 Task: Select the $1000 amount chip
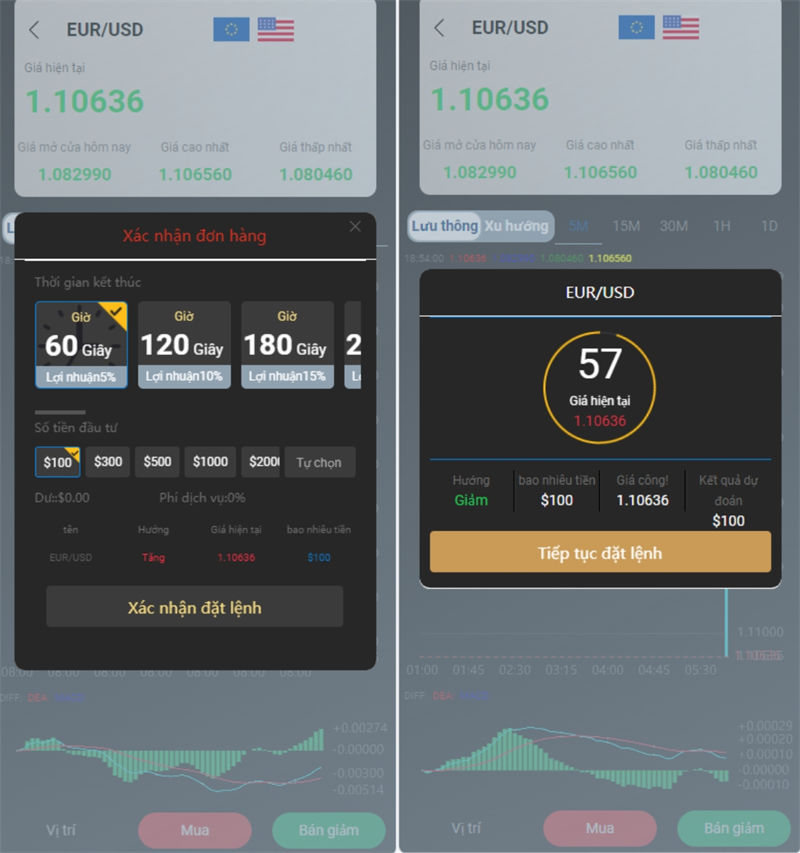[x=210, y=462]
